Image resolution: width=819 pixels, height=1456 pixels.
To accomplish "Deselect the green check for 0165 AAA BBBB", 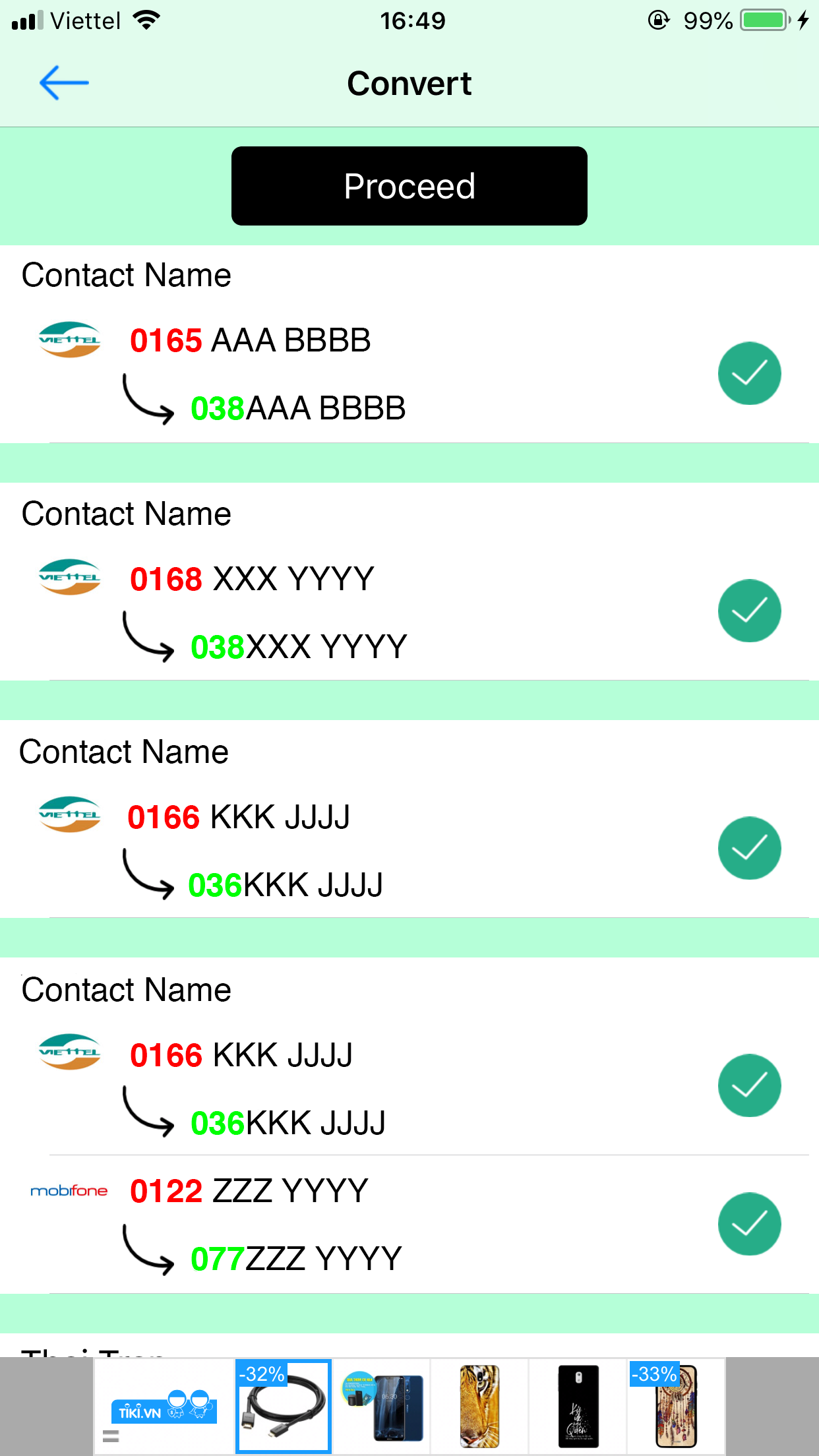I will click(749, 373).
